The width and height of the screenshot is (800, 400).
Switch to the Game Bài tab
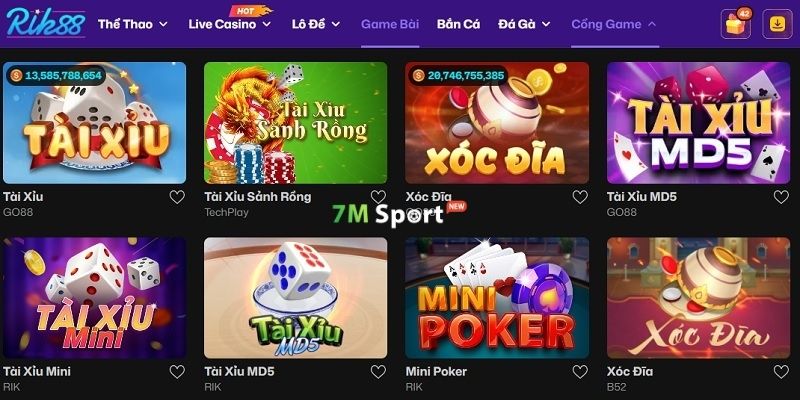point(389,23)
